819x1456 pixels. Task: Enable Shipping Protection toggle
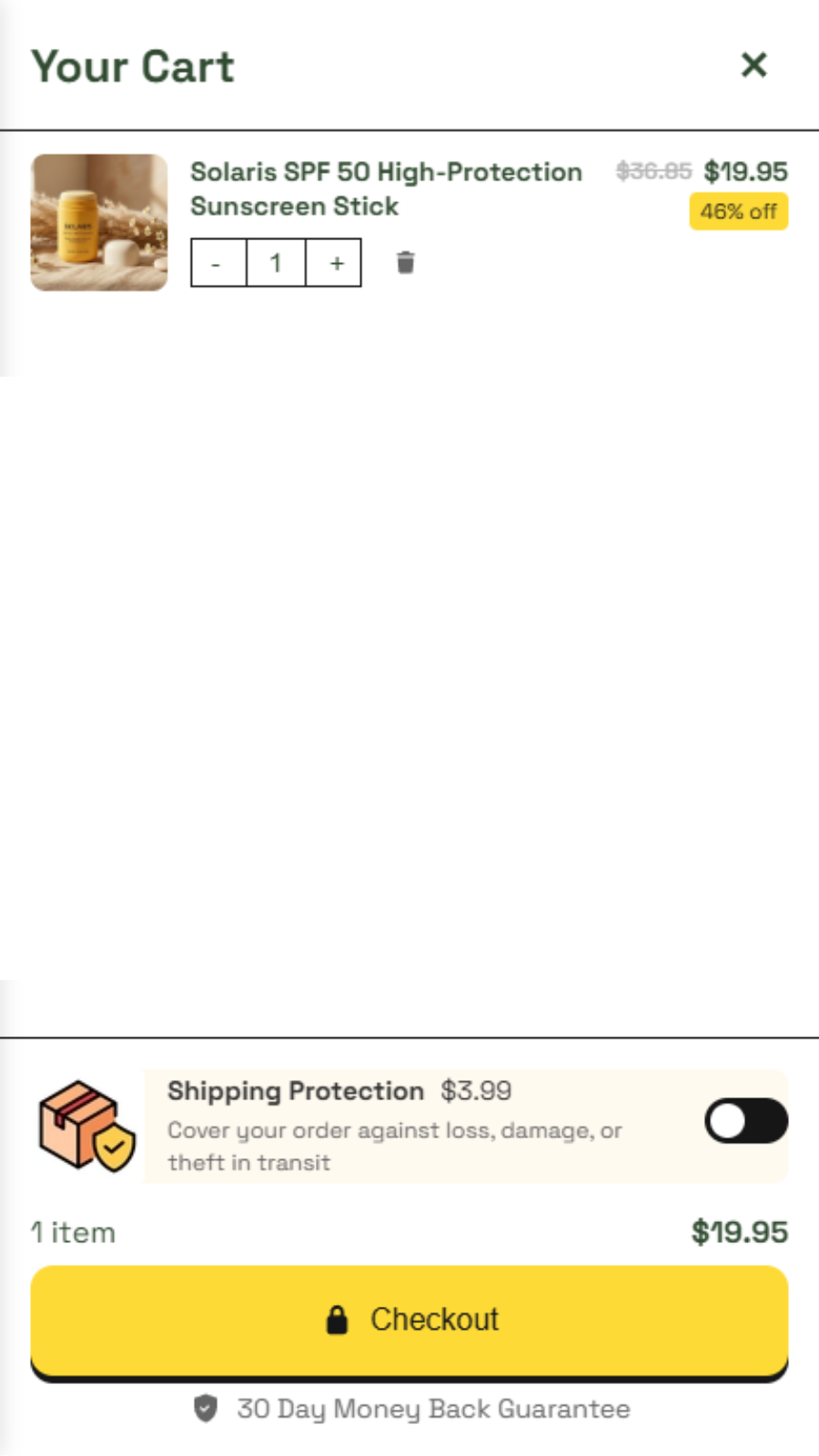pyautogui.click(x=745, y=1121)
